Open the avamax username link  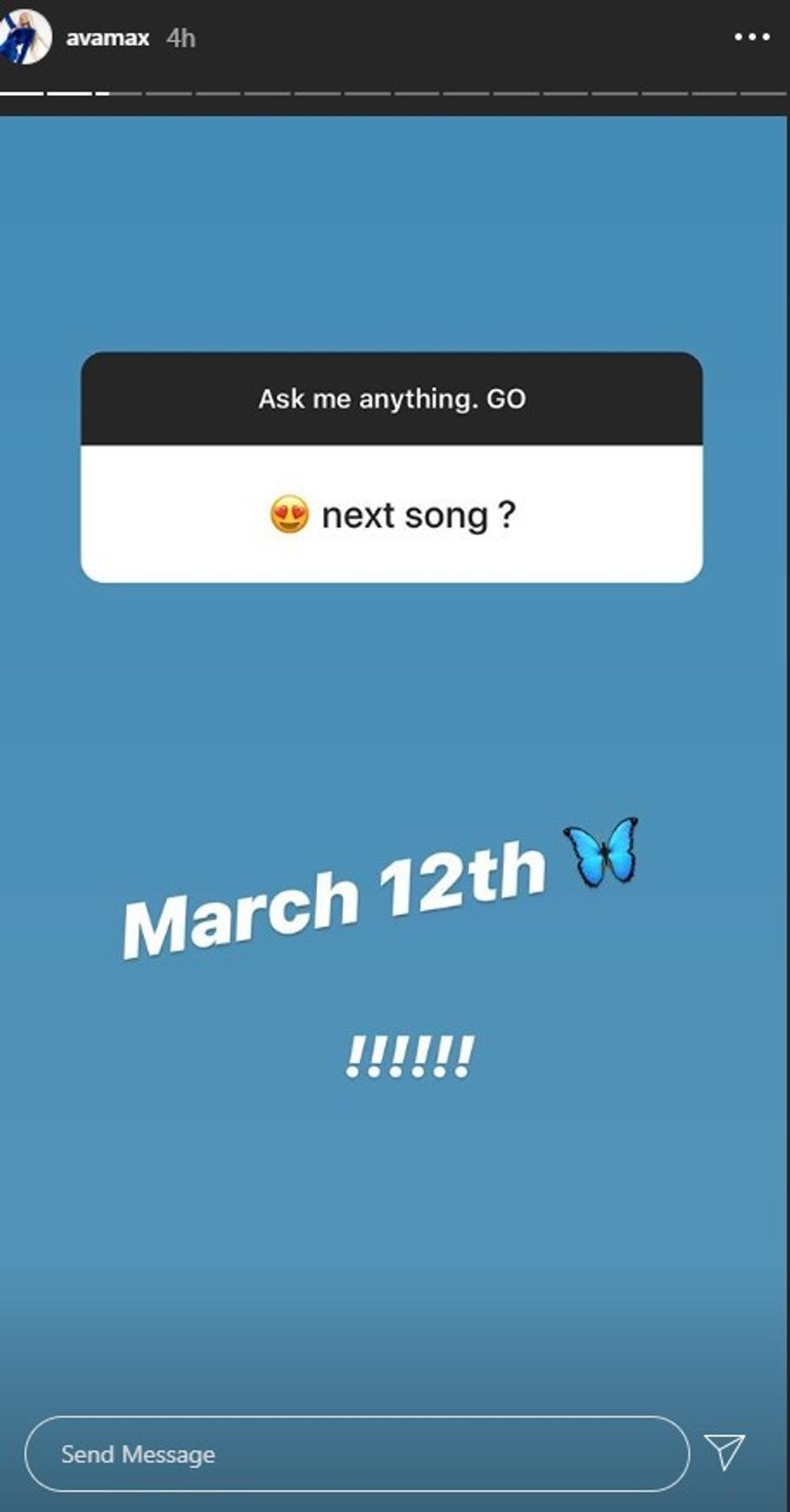click(107, 38)
